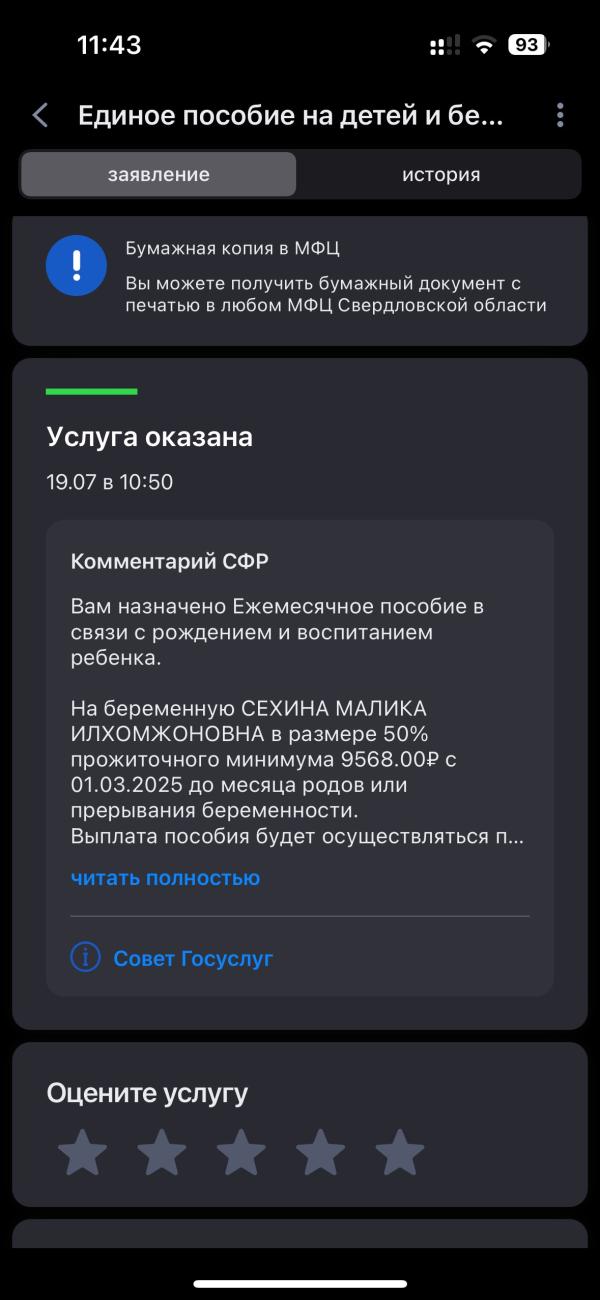Go back with the top arrow
This screenshot has width=600, height=1300.
point(40,115)
